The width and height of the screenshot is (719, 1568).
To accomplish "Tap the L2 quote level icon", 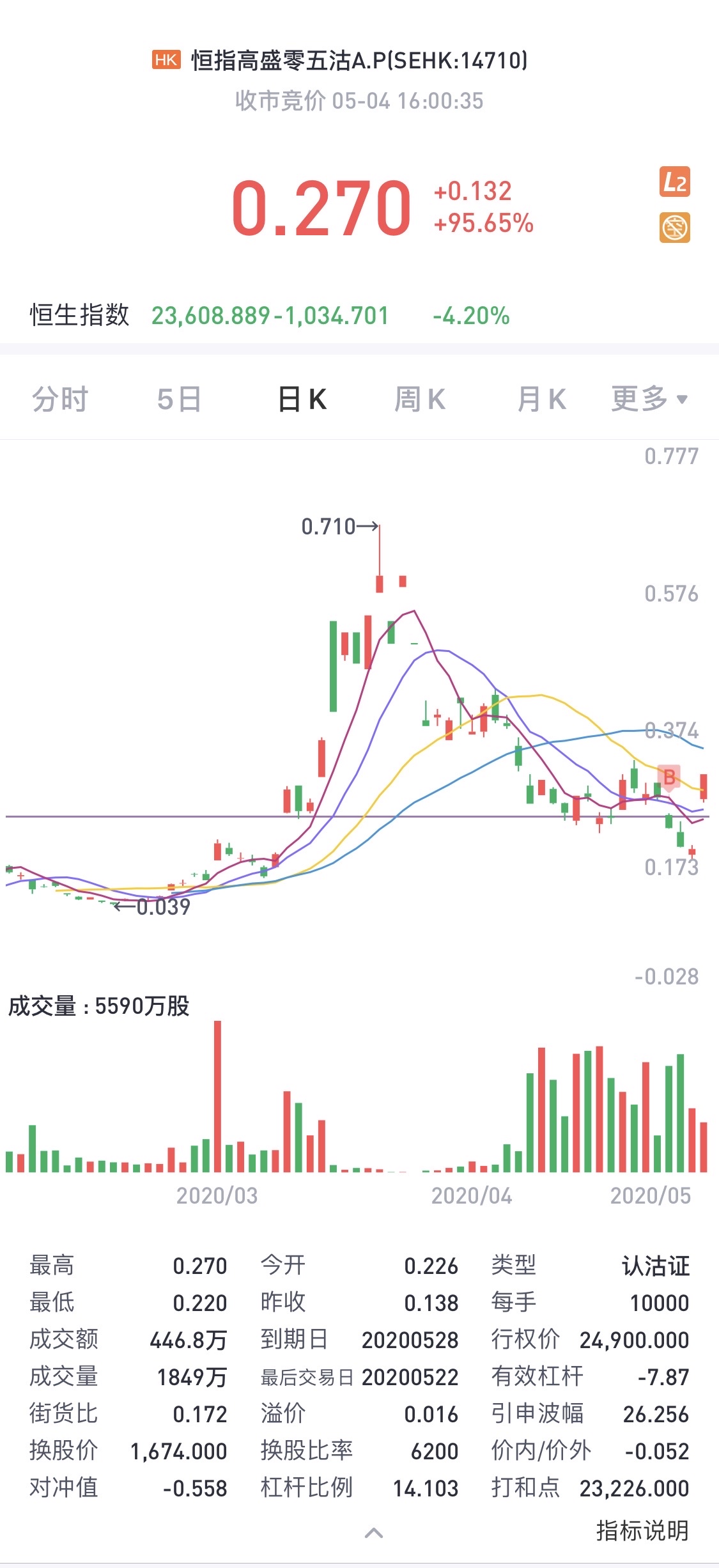I will pyautogui.click(x=674, y=183).
